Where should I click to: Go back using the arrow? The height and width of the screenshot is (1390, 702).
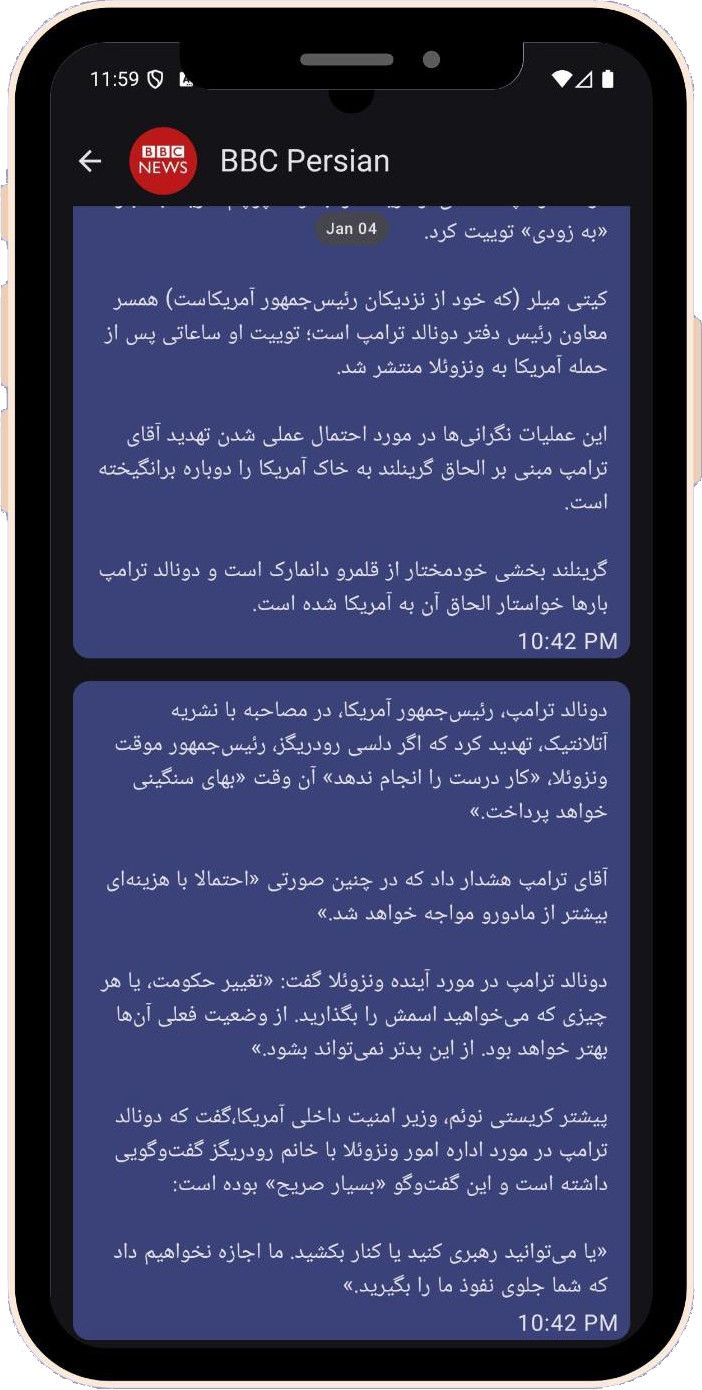click(90, 161)
